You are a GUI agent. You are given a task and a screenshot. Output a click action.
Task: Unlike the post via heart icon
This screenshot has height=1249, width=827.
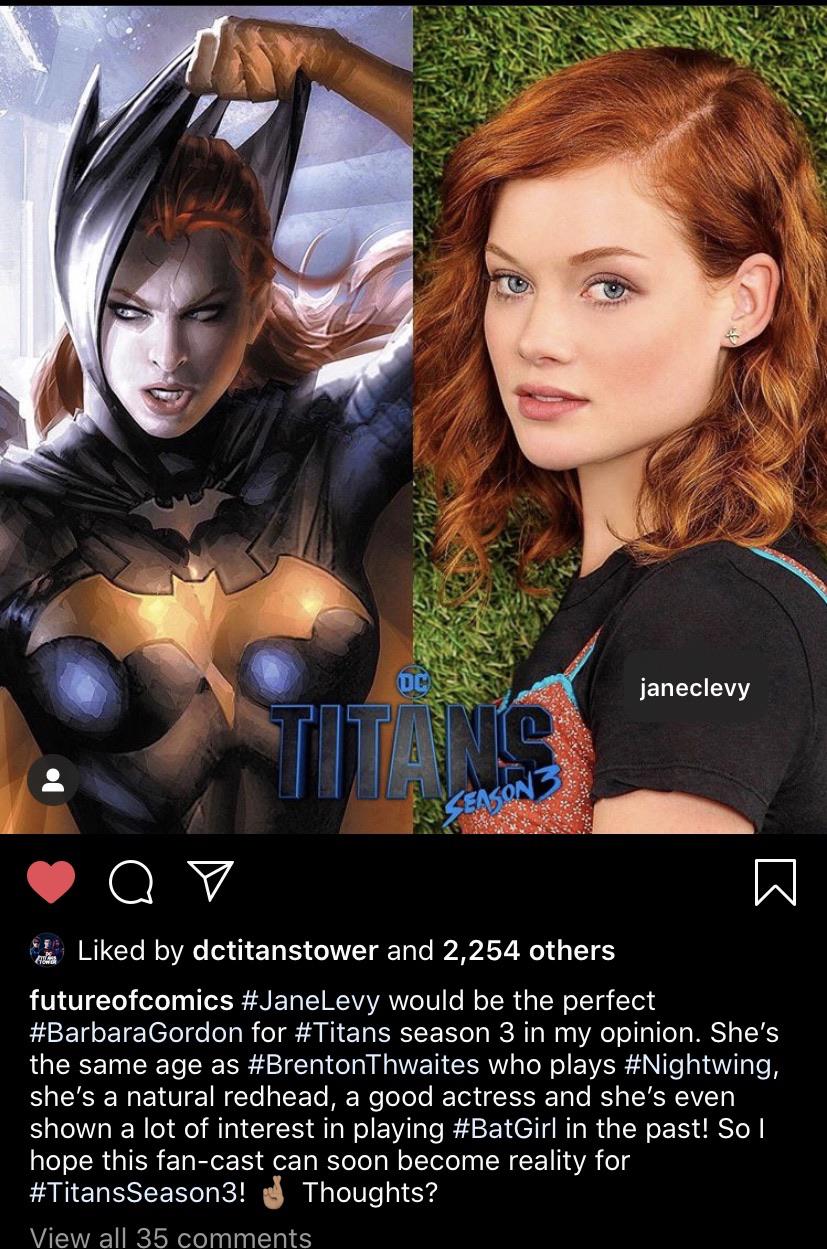(51, 884)
